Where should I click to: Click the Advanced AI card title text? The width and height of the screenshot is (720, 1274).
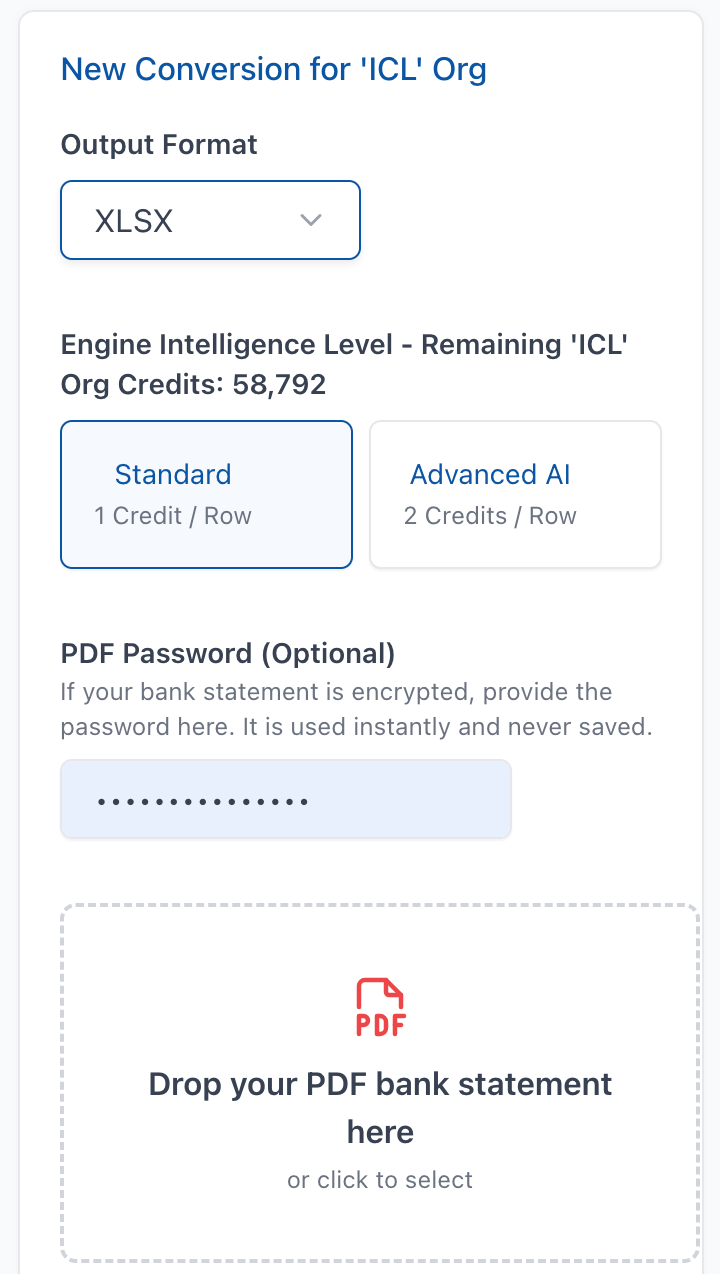tap(489, 474)
